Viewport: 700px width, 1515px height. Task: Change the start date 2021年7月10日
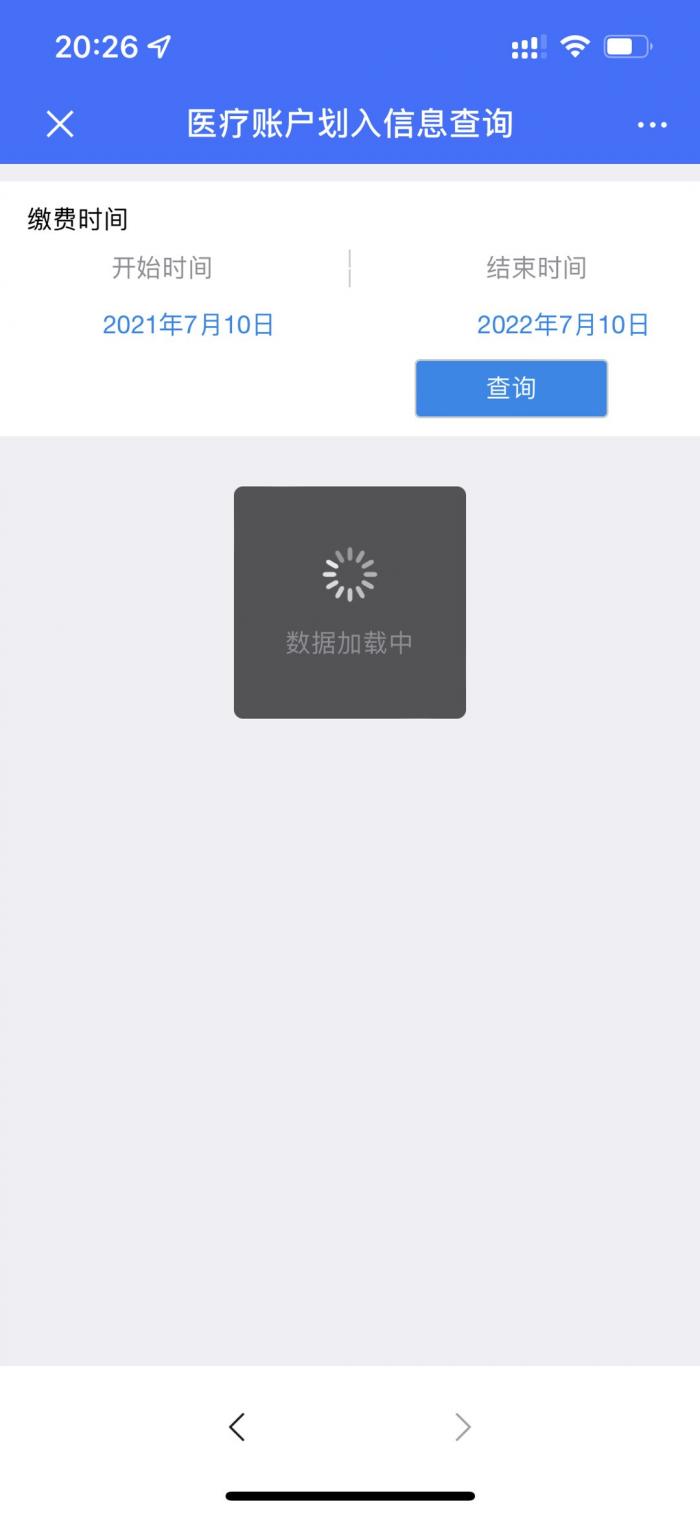(188, 324)
